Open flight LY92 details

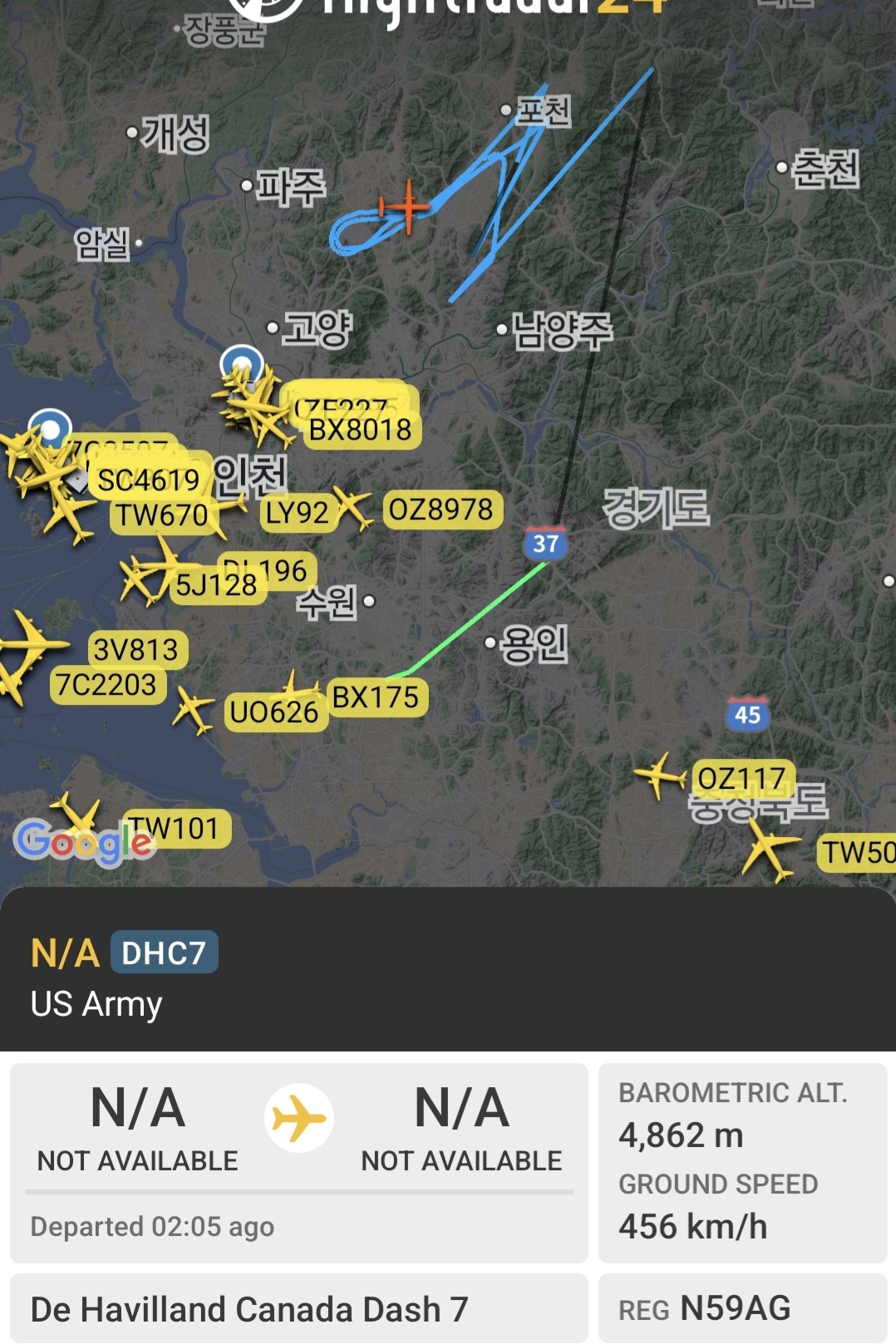pos(296,513)
